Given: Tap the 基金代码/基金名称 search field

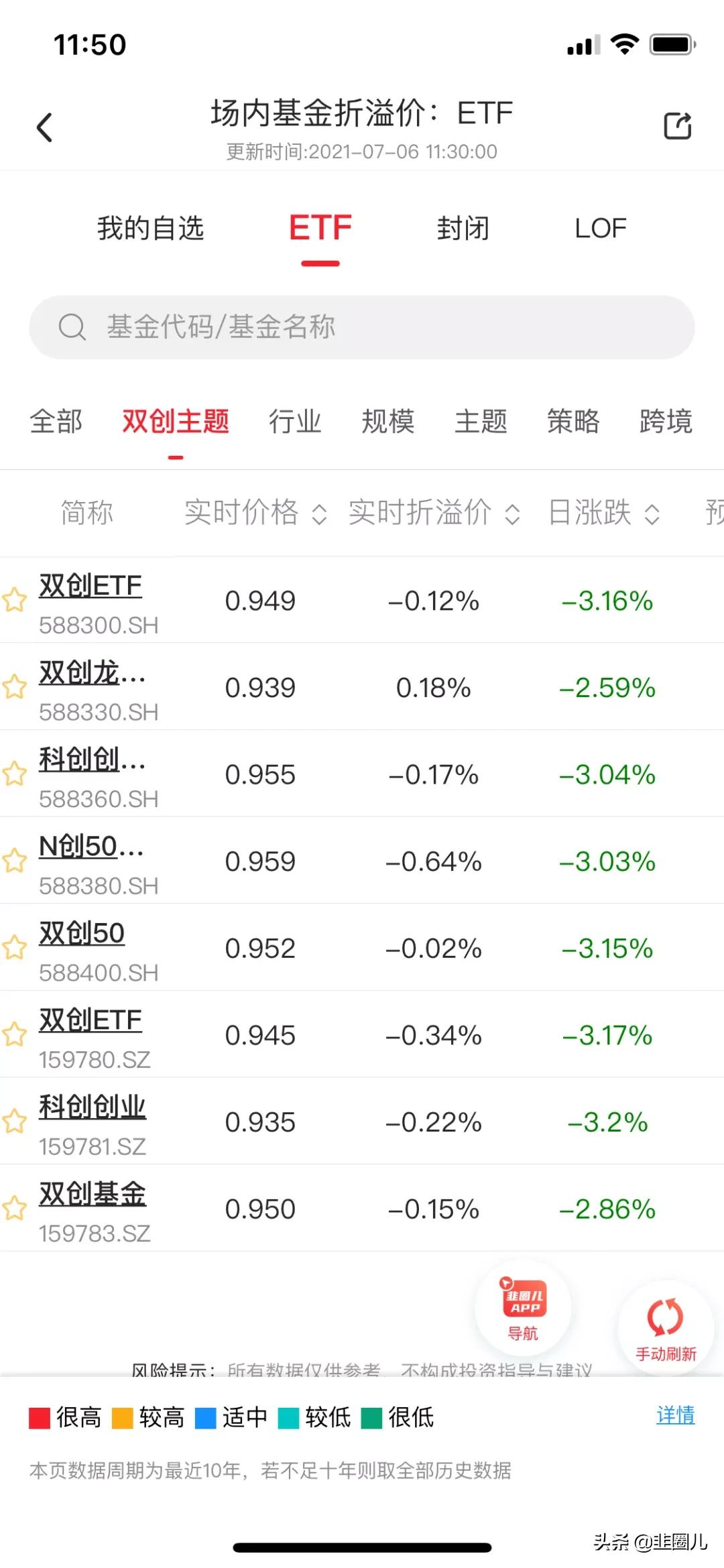Looking at the screenshot, I should 362,326.
